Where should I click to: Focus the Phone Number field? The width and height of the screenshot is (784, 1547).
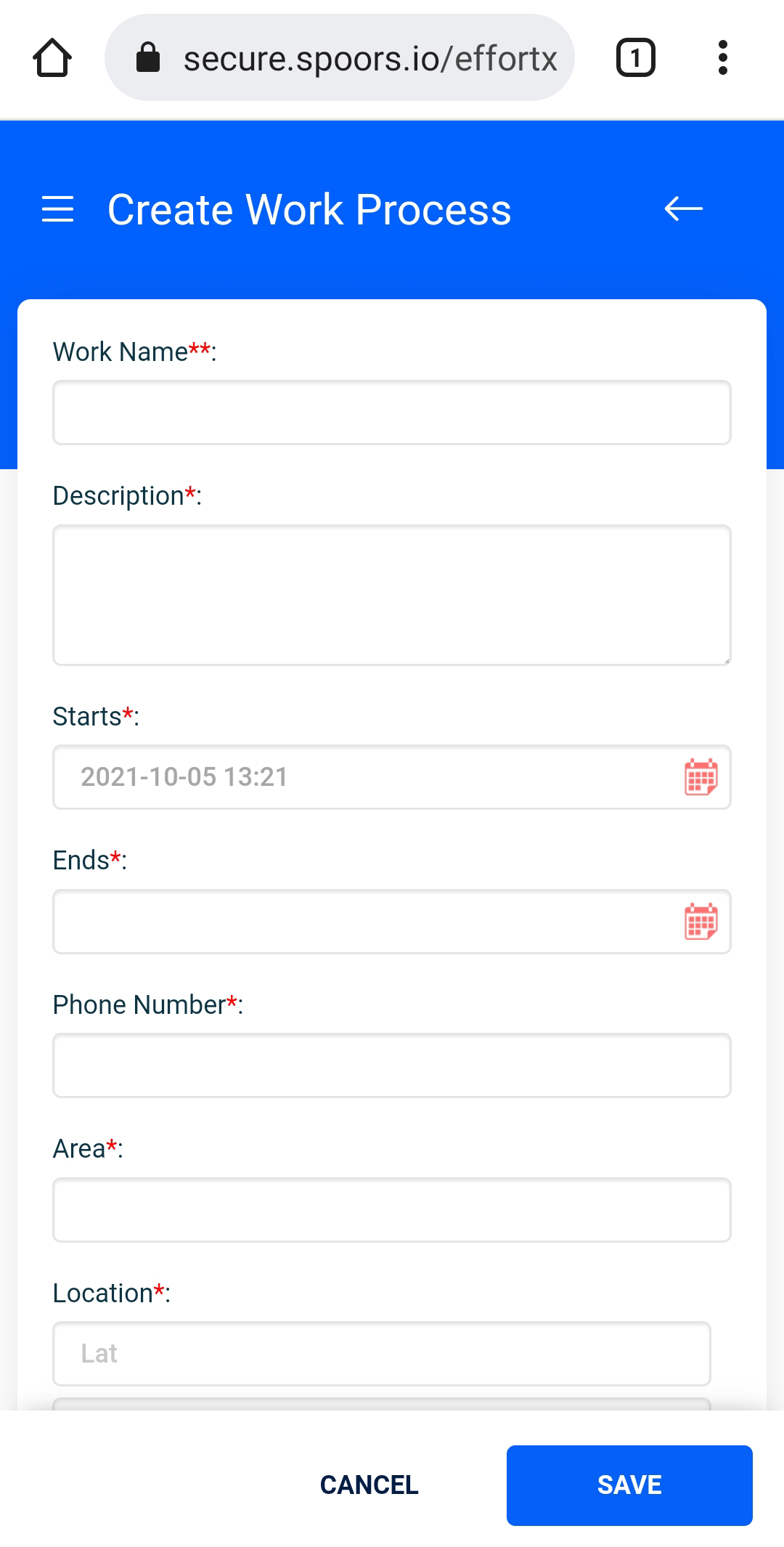(391, 1065)
